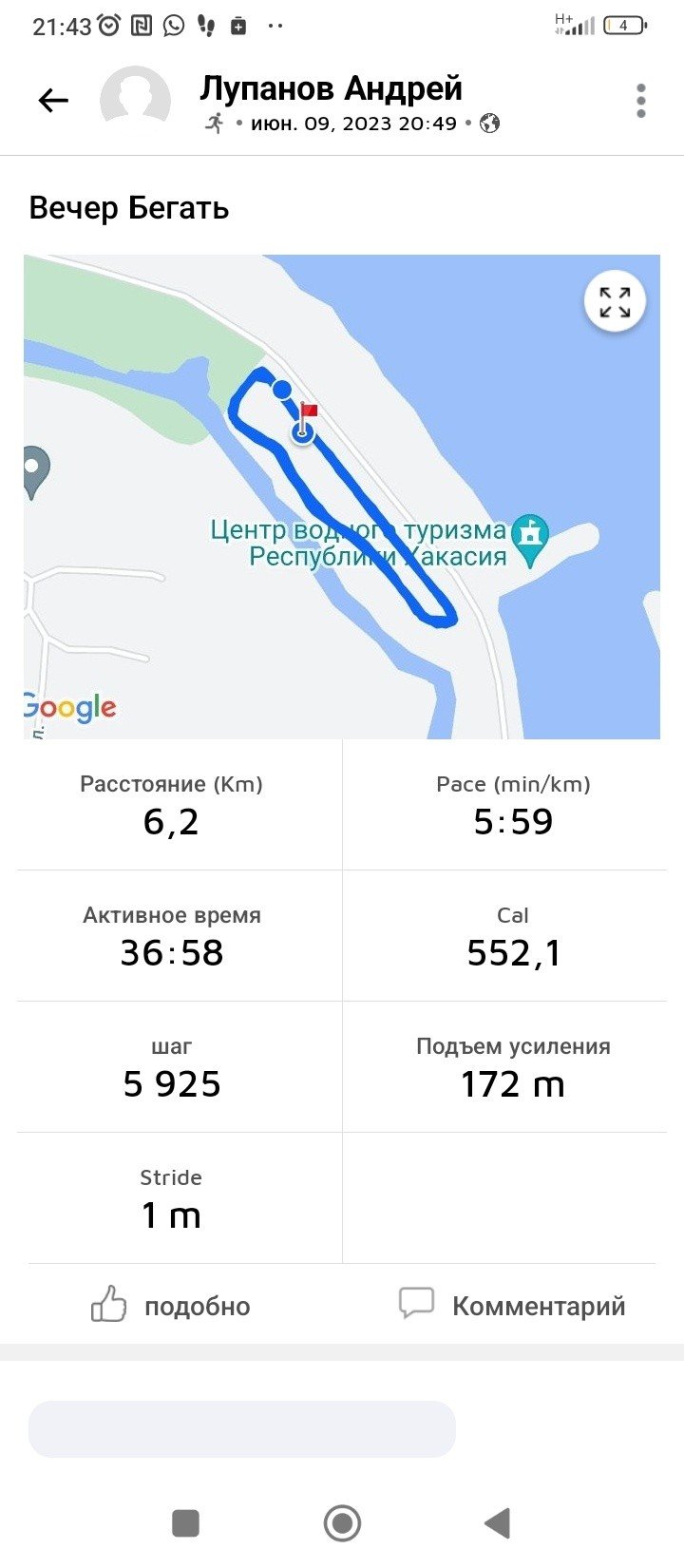Open the running route map
The width and height of the screenshot is (684, 1568).
point(342,496)
